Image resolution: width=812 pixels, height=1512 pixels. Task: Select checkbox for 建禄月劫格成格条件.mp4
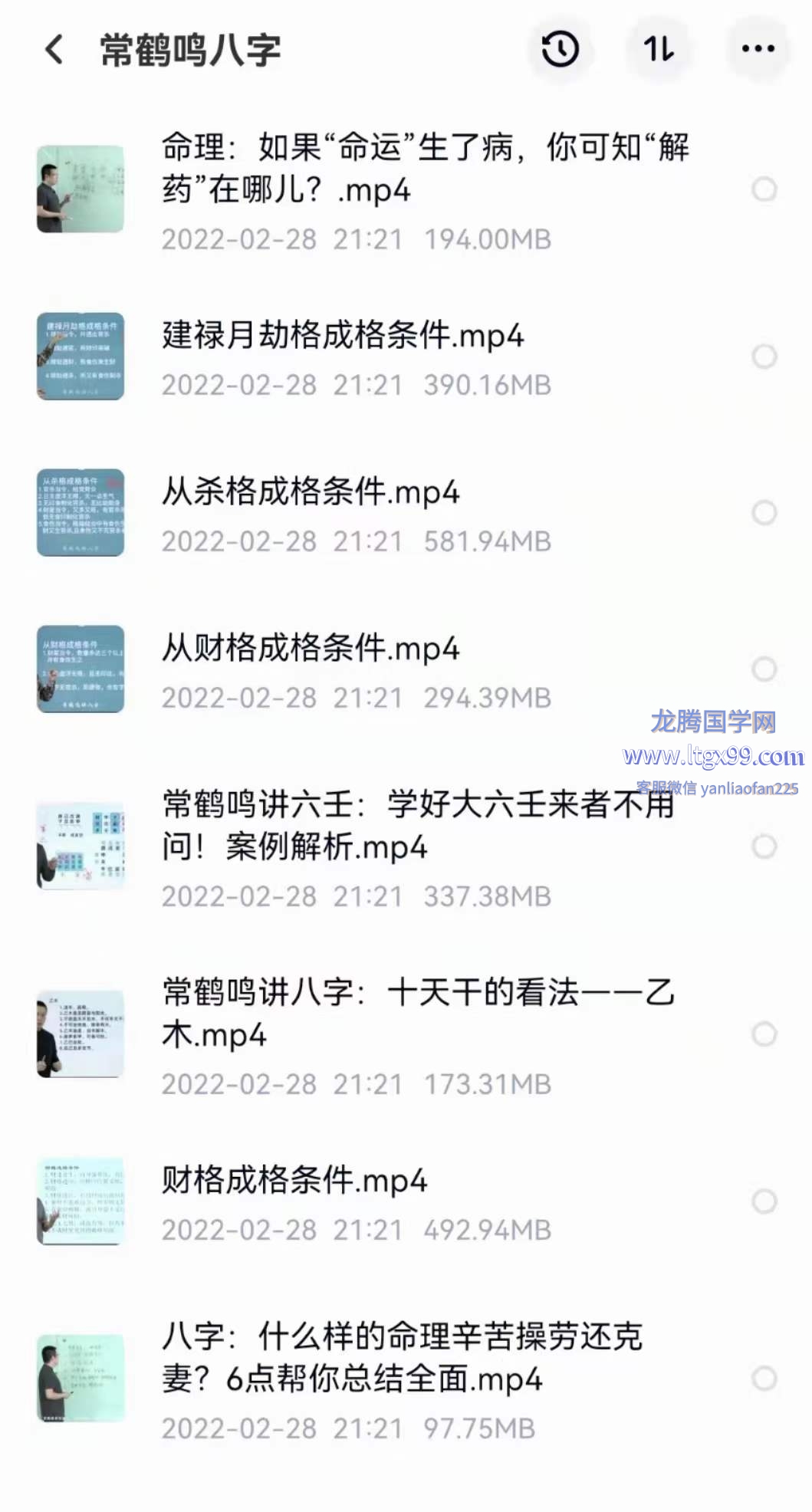point(764,357)
